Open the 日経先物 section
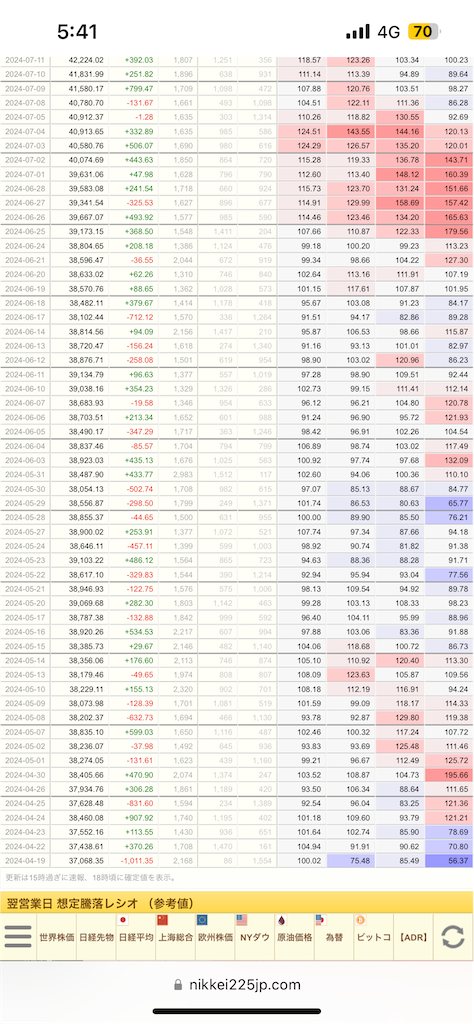 click(96, 936)
